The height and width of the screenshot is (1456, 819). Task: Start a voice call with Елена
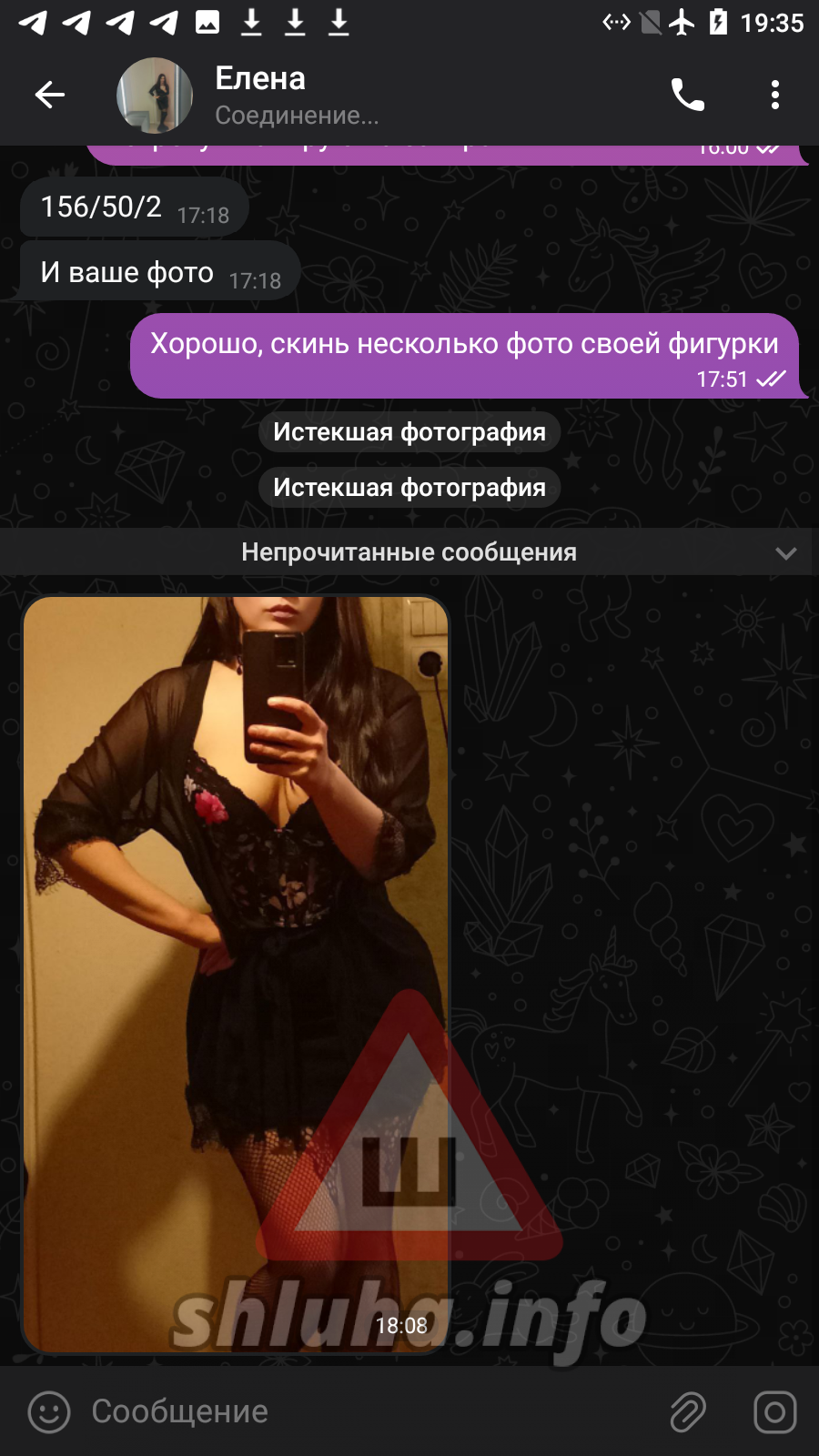688,95
